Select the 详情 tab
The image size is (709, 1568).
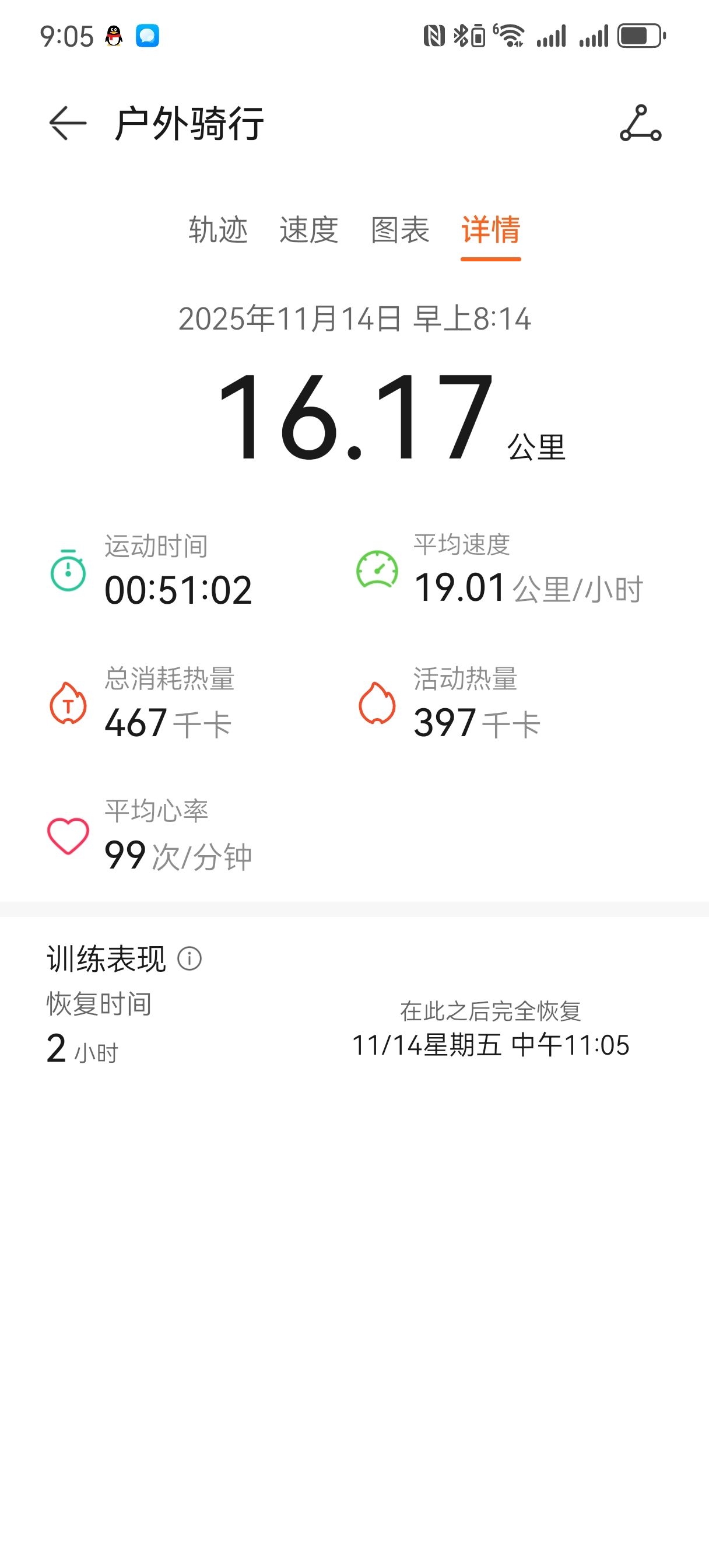(490, 230)
